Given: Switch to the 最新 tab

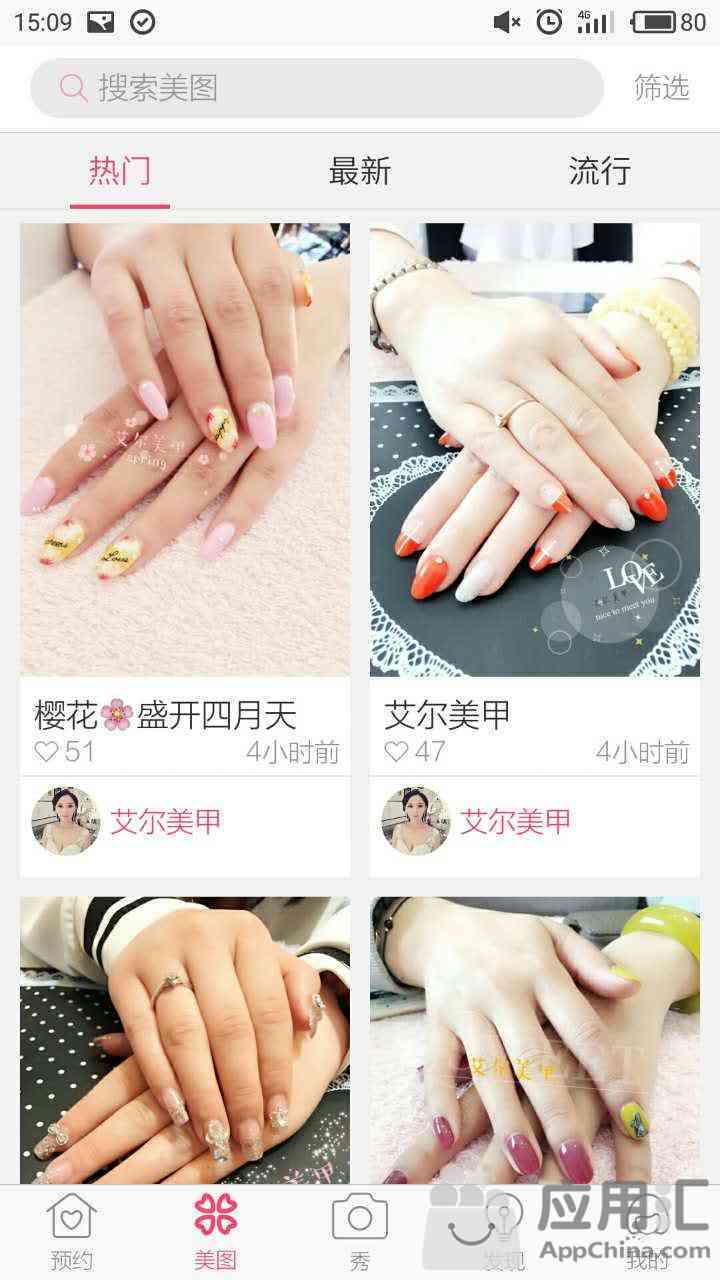Looking at the screenshot, I should pyautogui.click(x=360, y=171).
